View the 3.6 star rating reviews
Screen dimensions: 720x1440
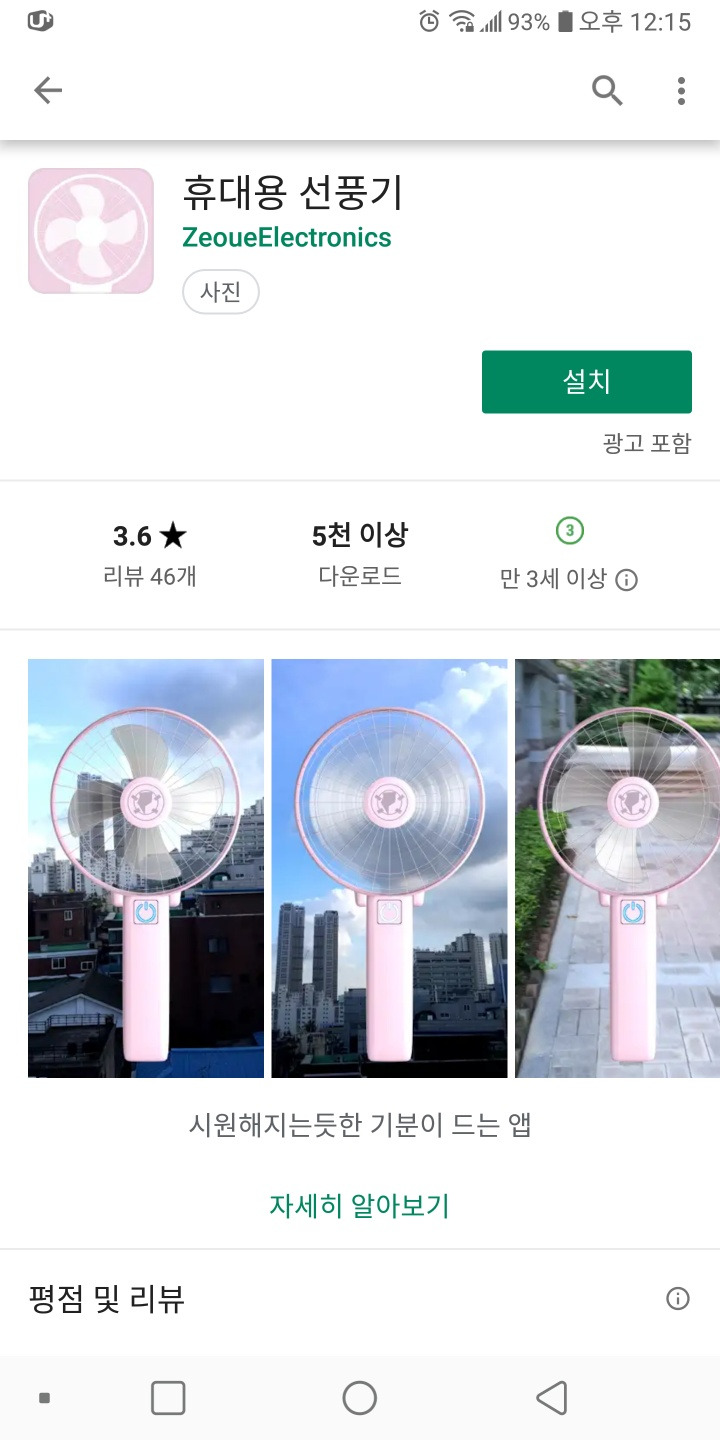point(150,553)
